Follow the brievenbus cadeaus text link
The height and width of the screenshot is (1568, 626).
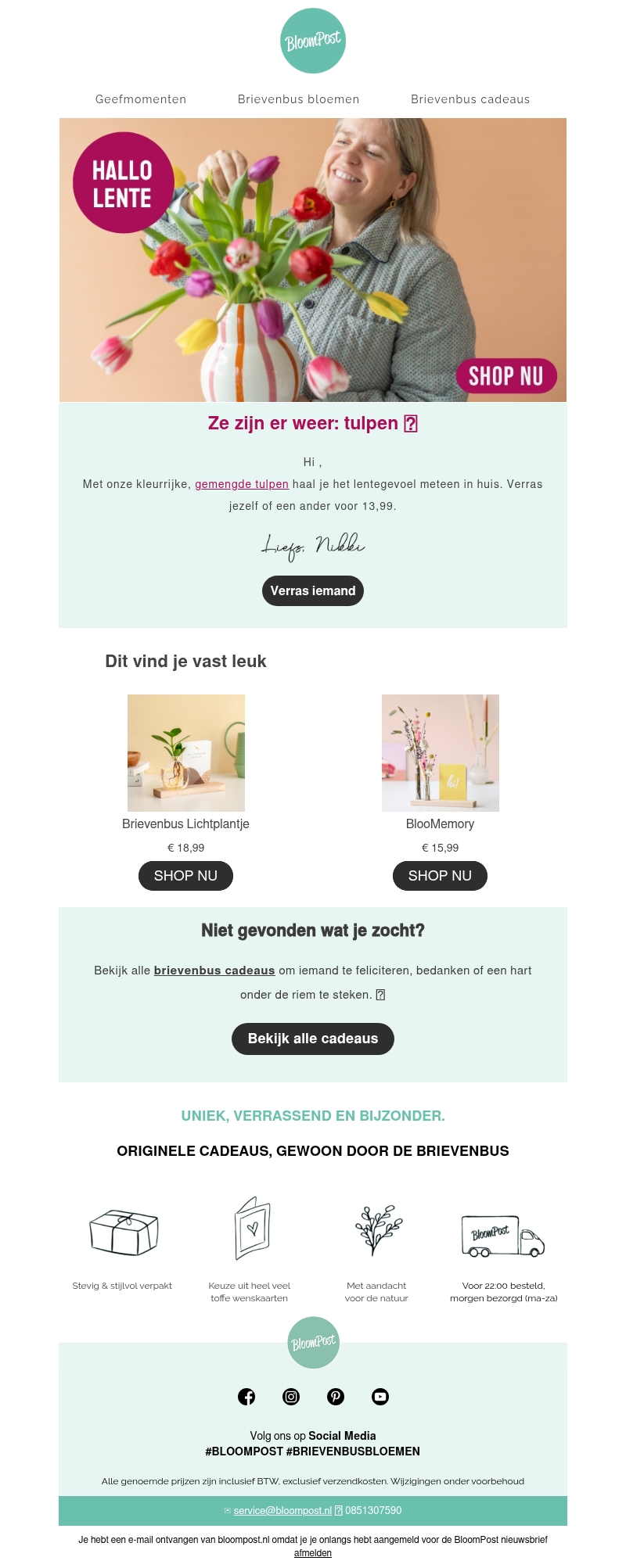click(x=214, y=971)
